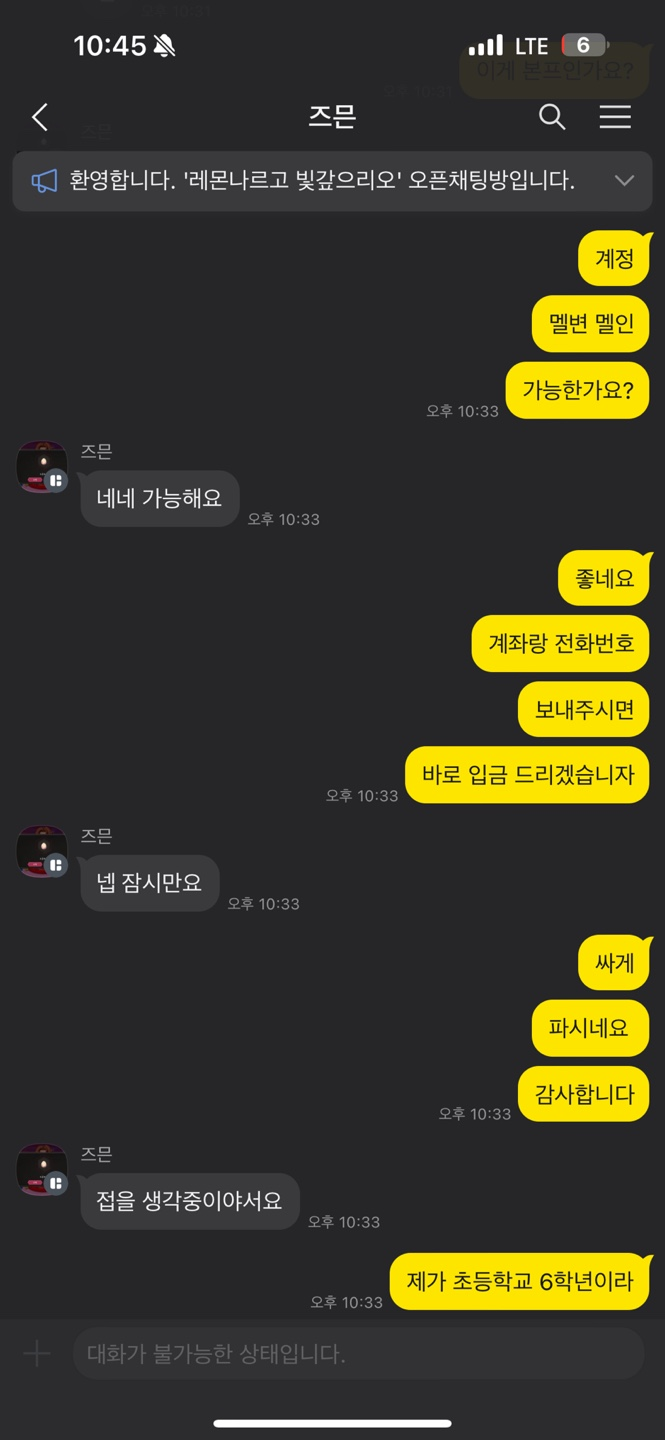Open the chat room hamburger menu
Viewport: 665px width, 1440px height.
tap(615, 117)
